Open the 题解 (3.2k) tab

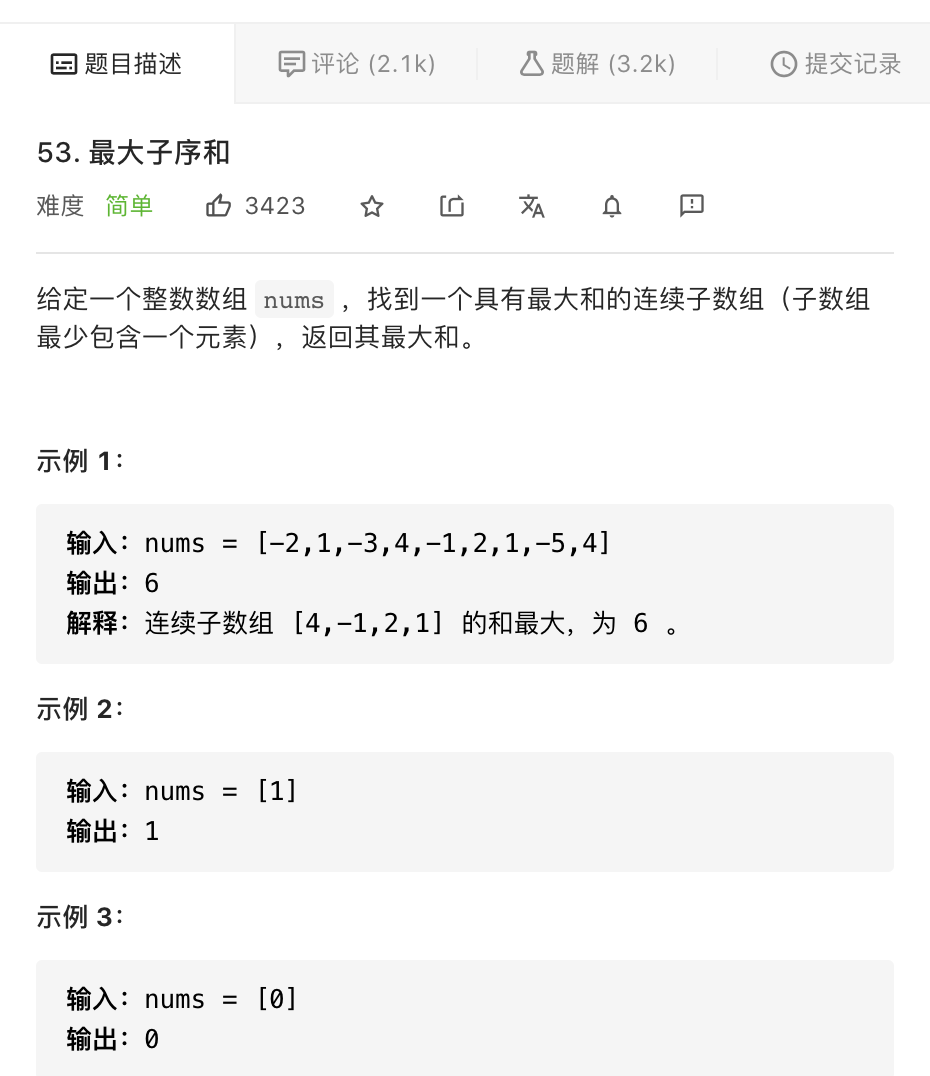click(597, 64)
